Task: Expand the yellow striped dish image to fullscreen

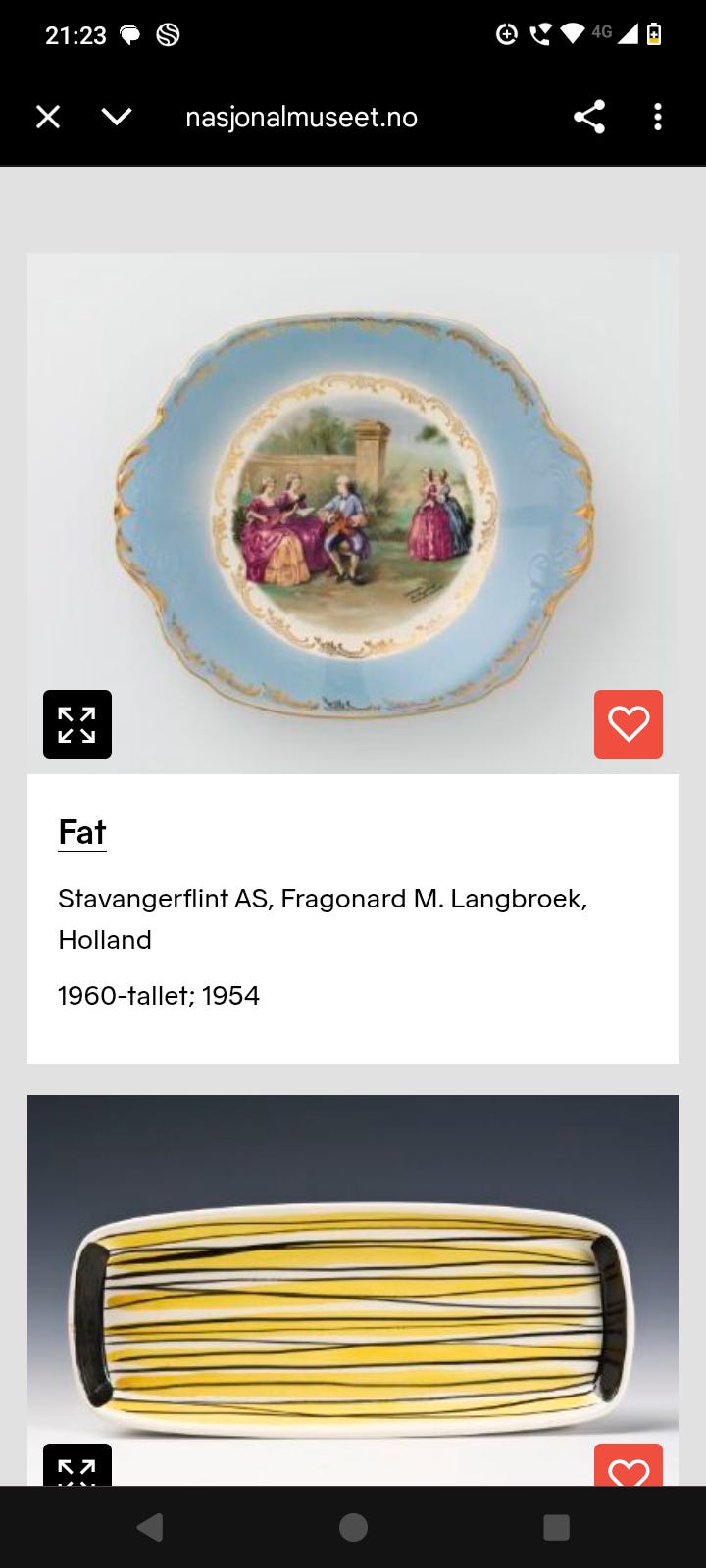Action: pos(77,1467)
